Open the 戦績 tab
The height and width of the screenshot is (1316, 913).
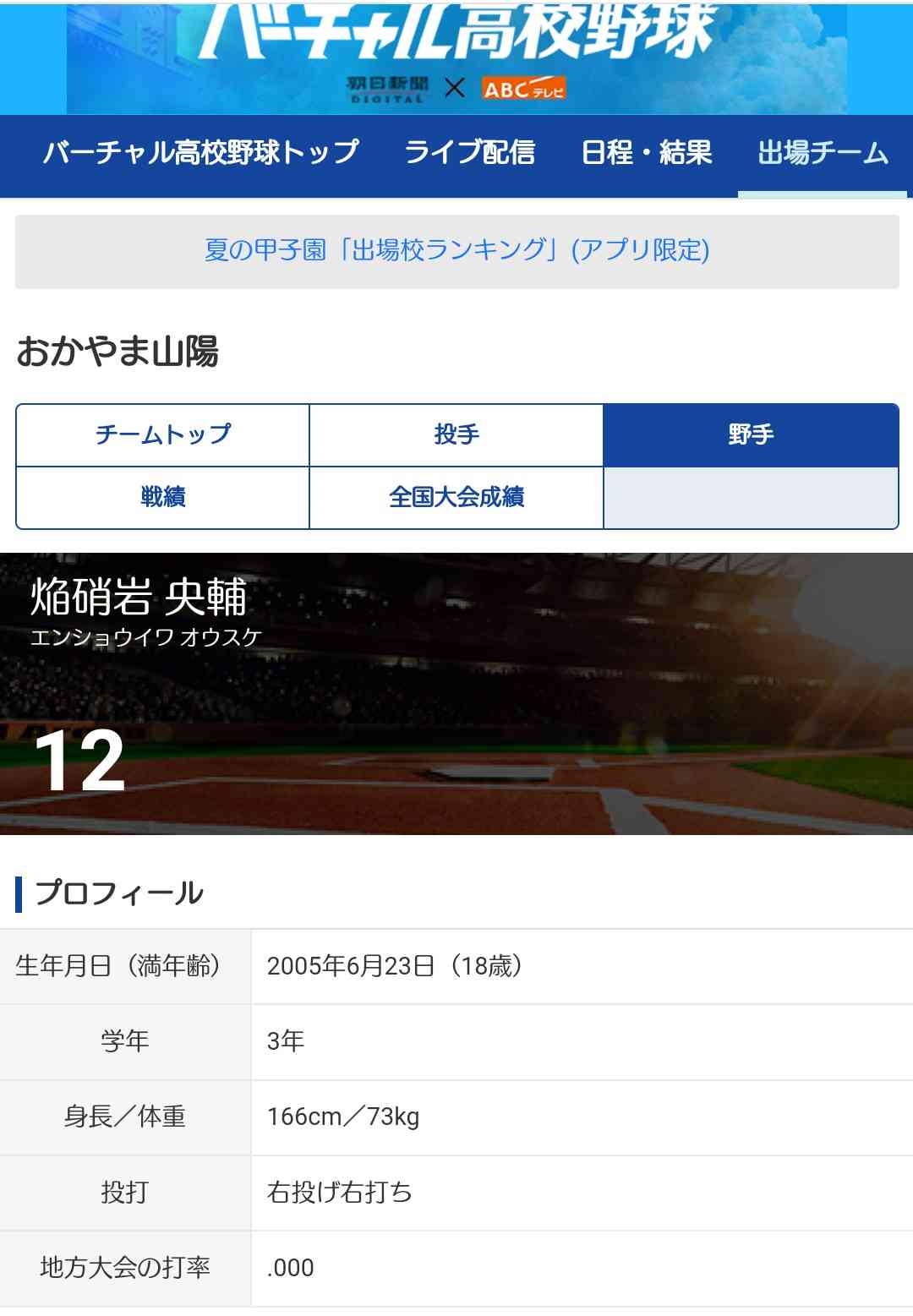coord(163,497)
